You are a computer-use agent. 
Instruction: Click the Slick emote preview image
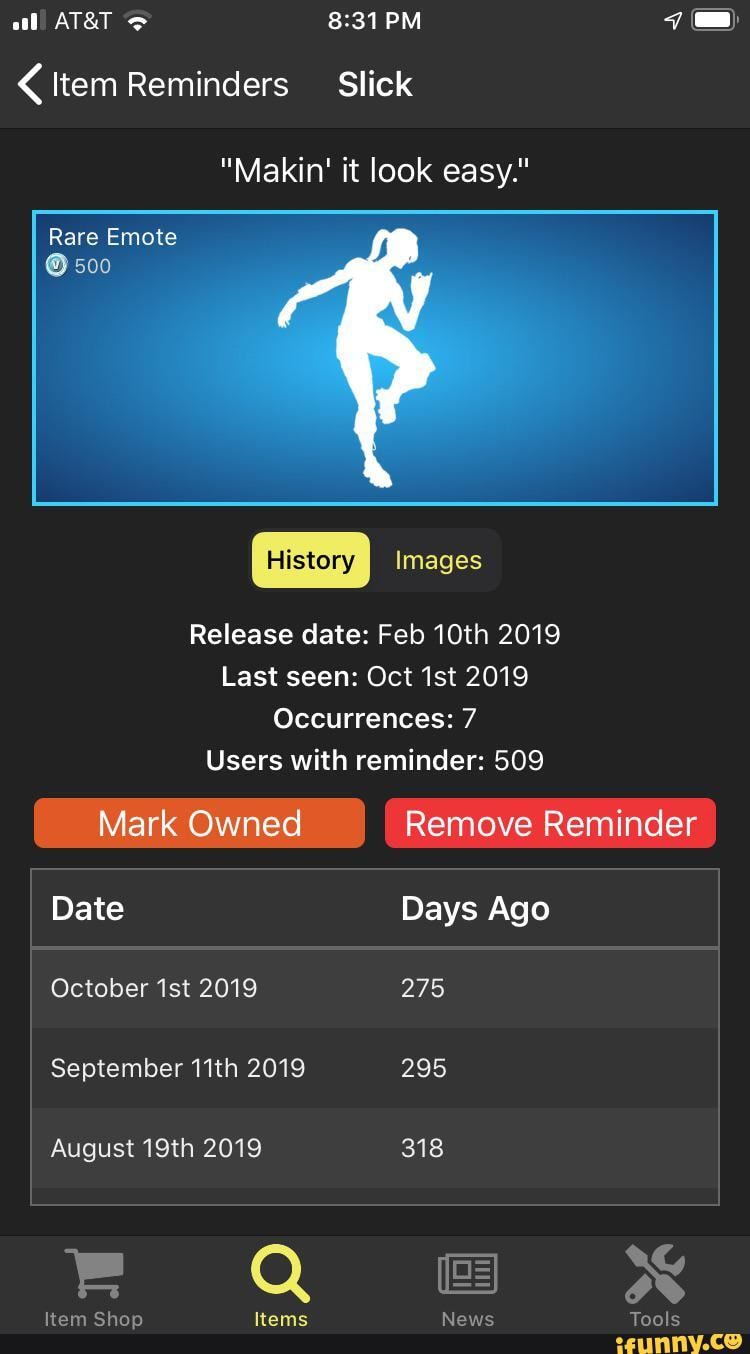click(x=375, y=358)
